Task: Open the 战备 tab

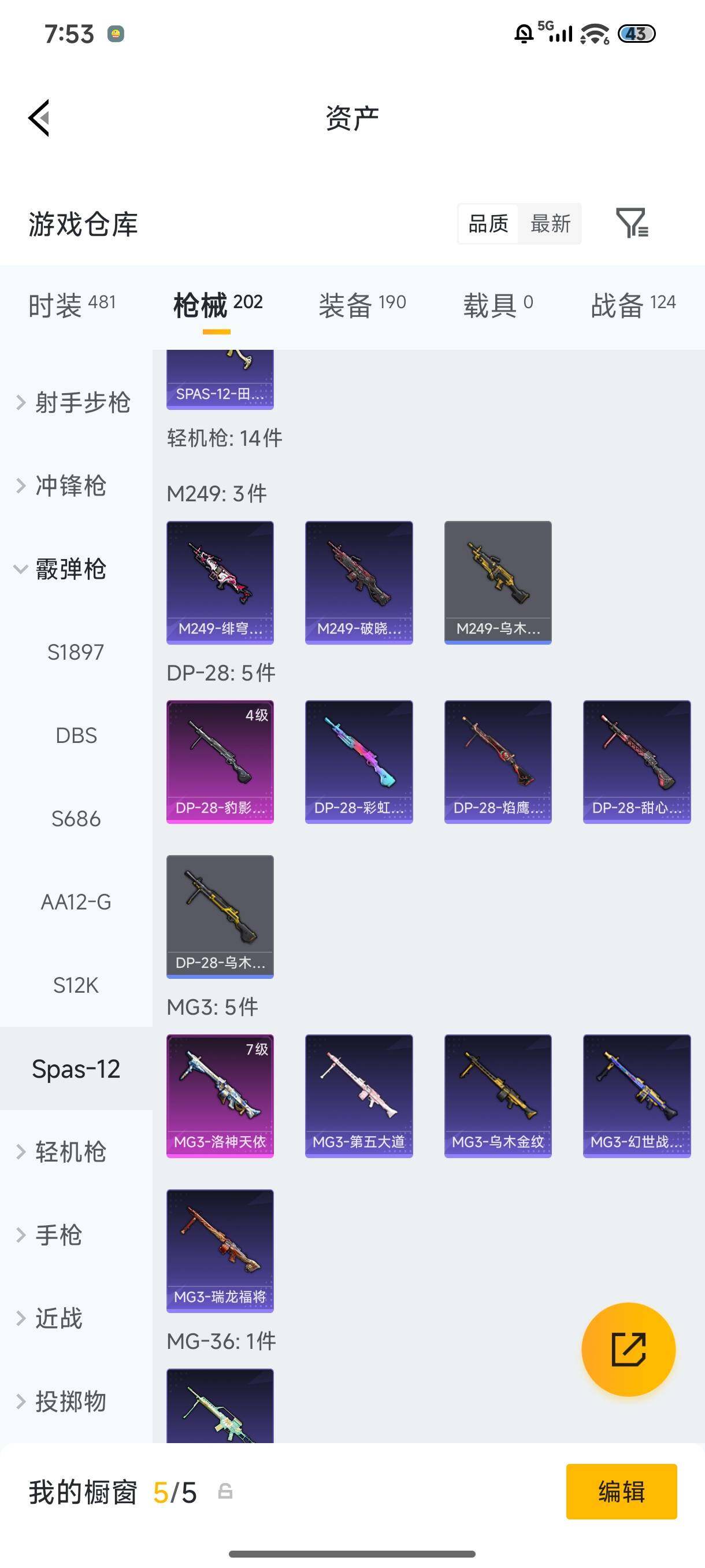Action: pyautogui.click(x=633, y=304)
